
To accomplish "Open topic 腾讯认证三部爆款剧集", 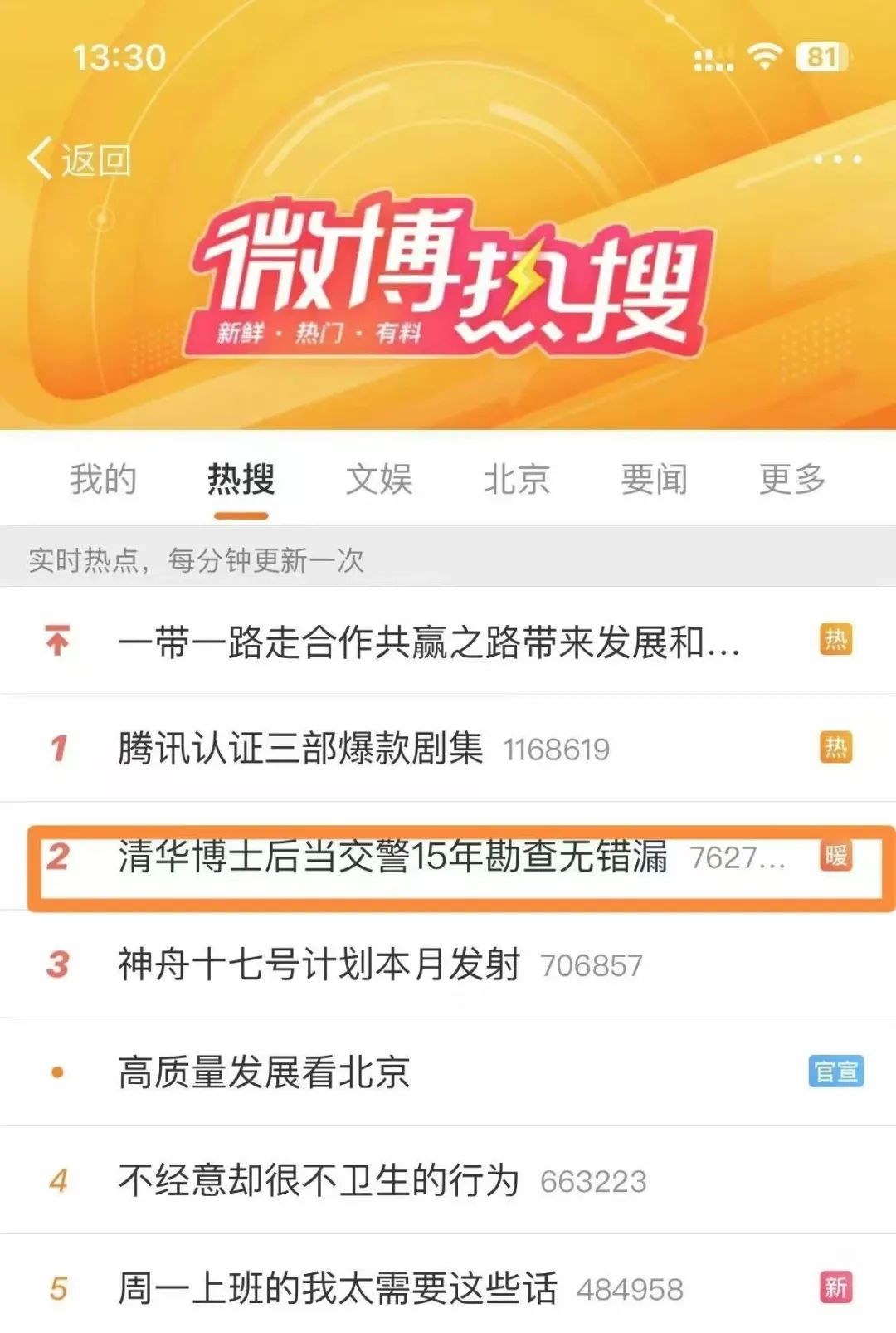I will (x=300, y=748).
